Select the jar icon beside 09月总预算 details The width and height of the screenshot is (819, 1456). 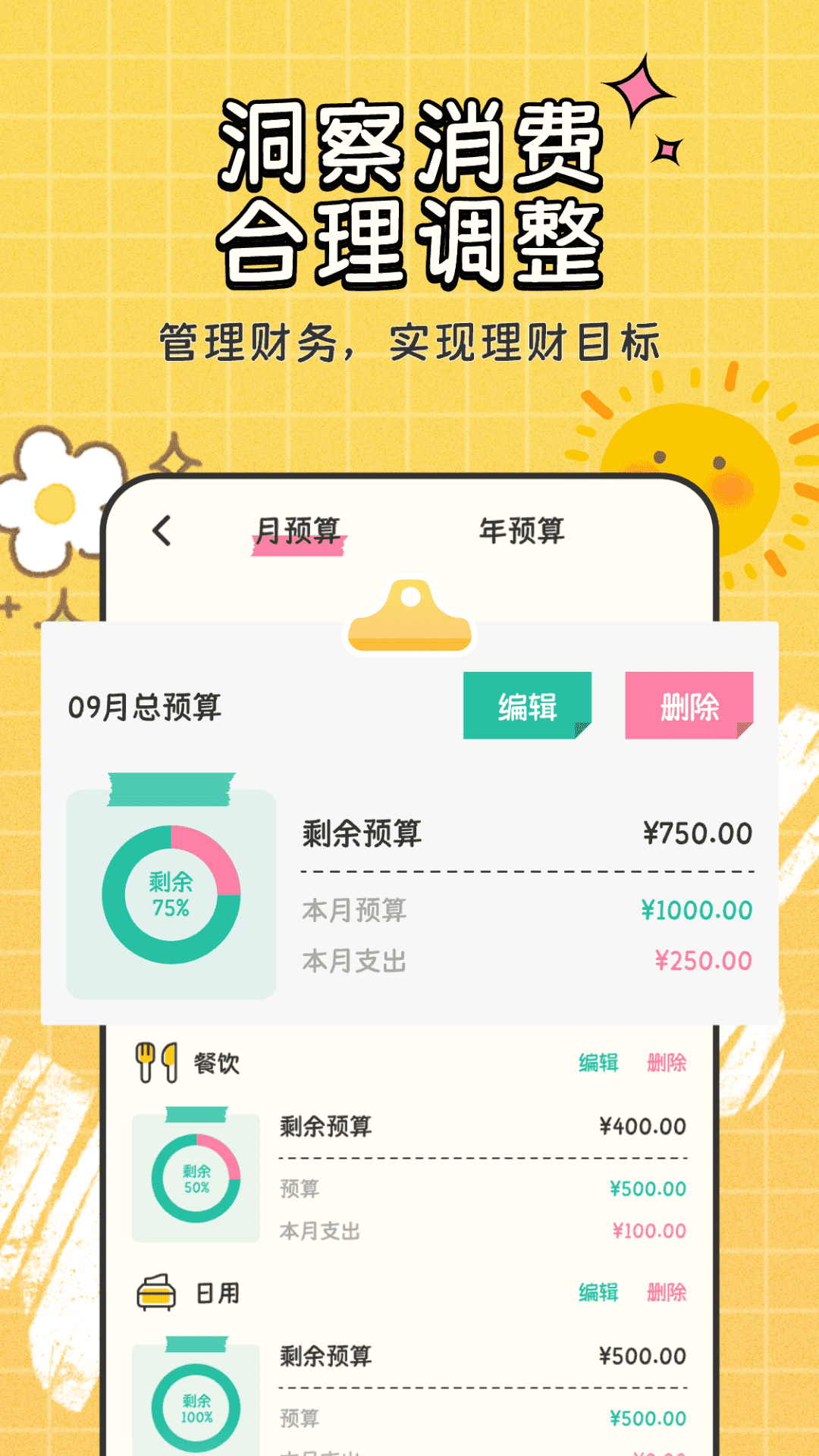171,895
